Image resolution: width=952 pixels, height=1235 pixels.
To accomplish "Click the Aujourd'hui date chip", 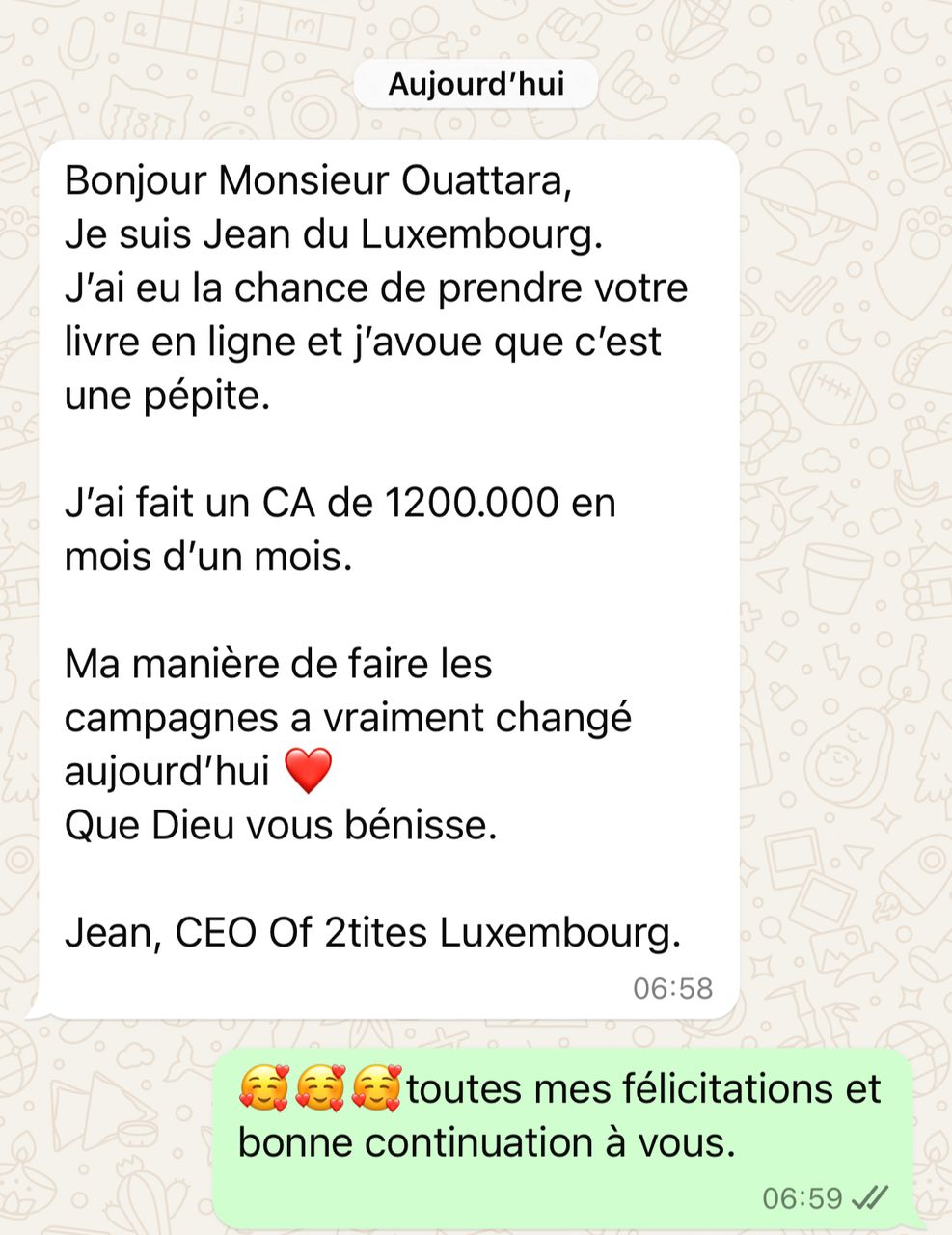I will 476,84.
